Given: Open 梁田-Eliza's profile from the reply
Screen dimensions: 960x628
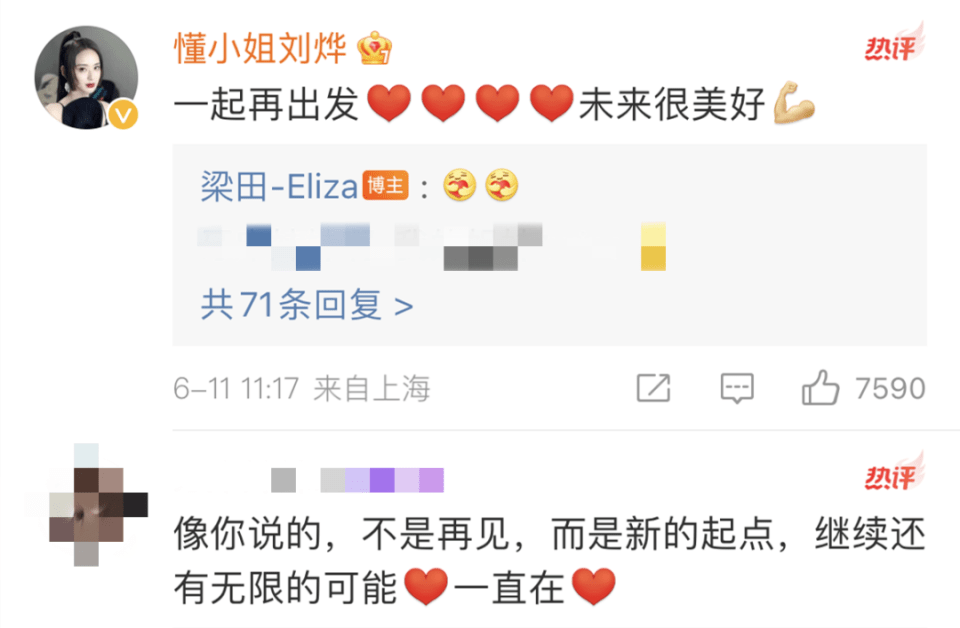Looking at the screenshot, I should [278, 187].
